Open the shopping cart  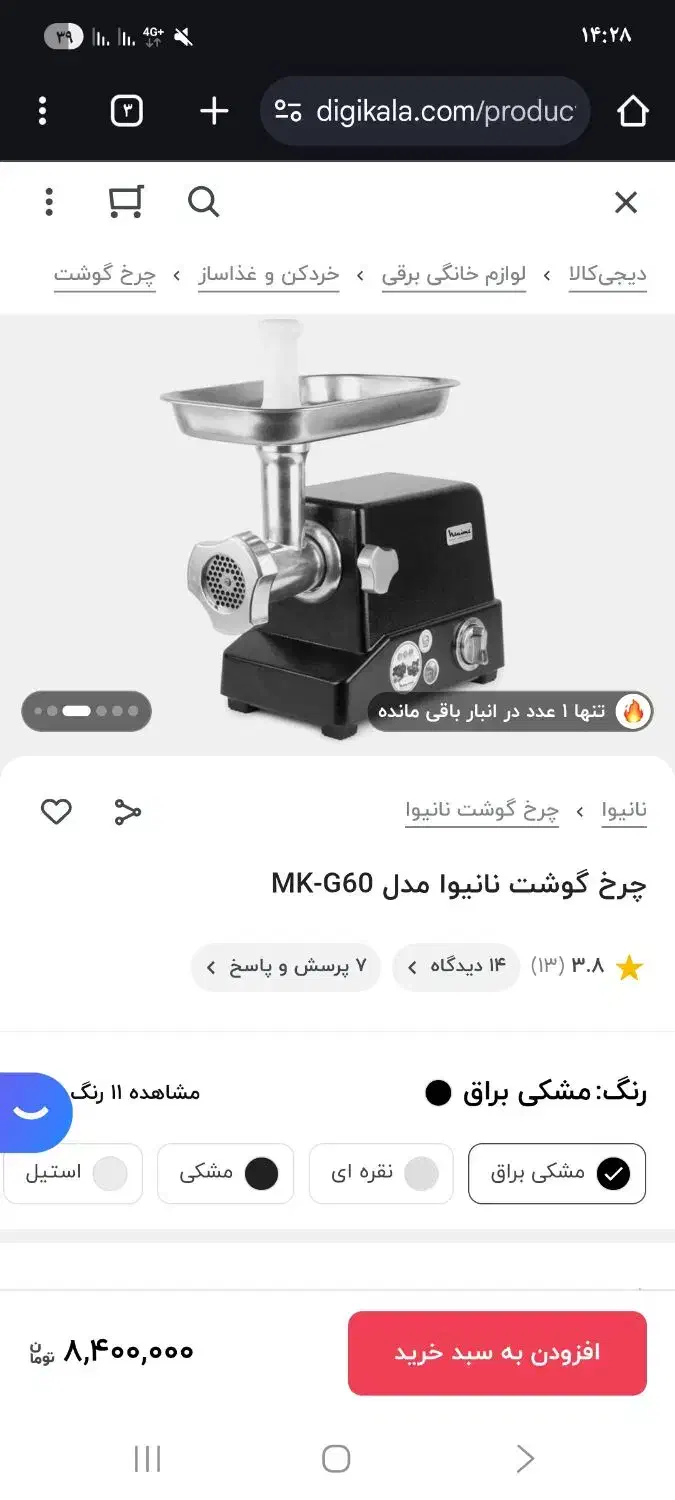126,202
